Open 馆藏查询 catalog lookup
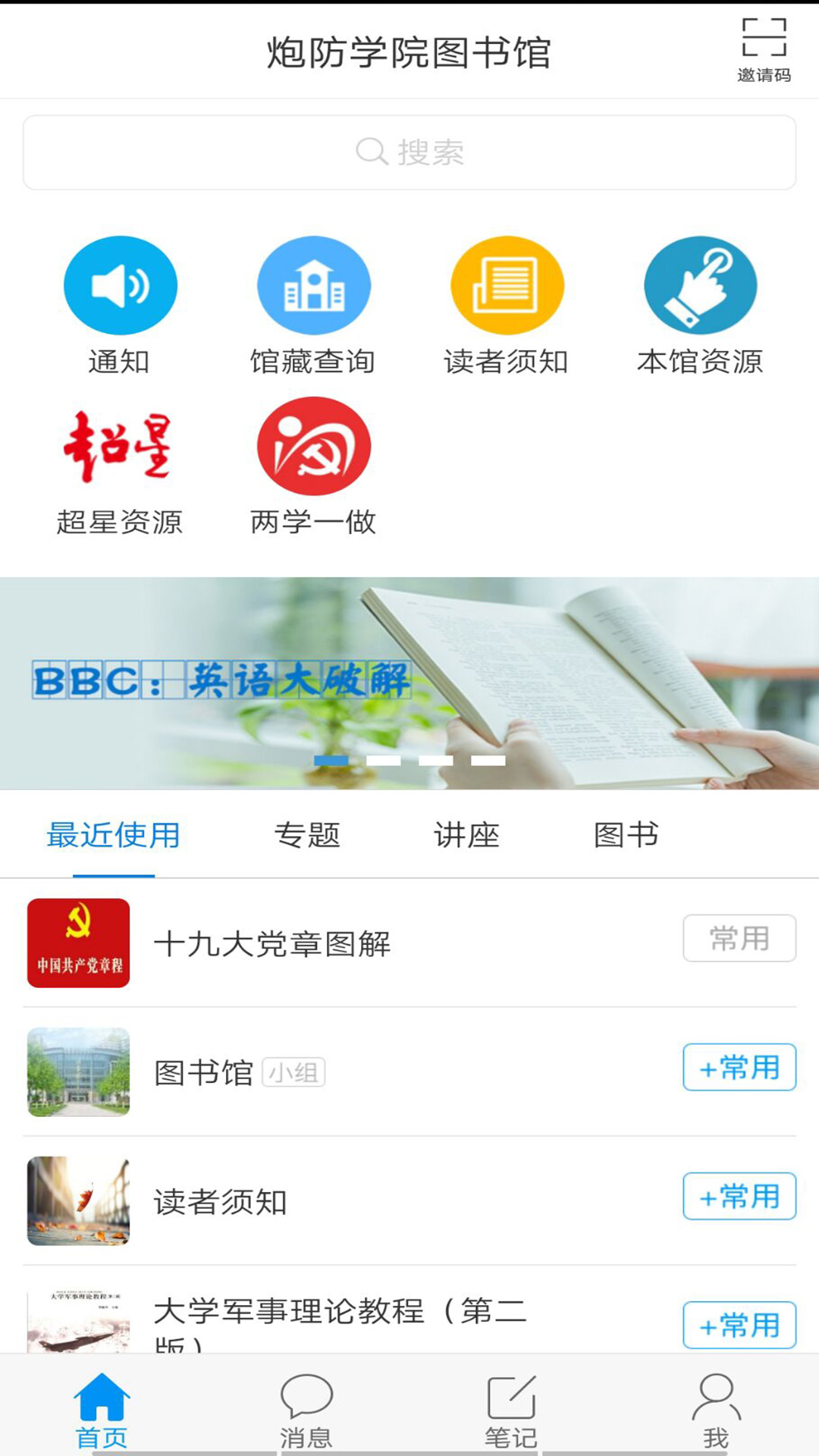Screen dimensions: 819x1456 pos(313,286)
